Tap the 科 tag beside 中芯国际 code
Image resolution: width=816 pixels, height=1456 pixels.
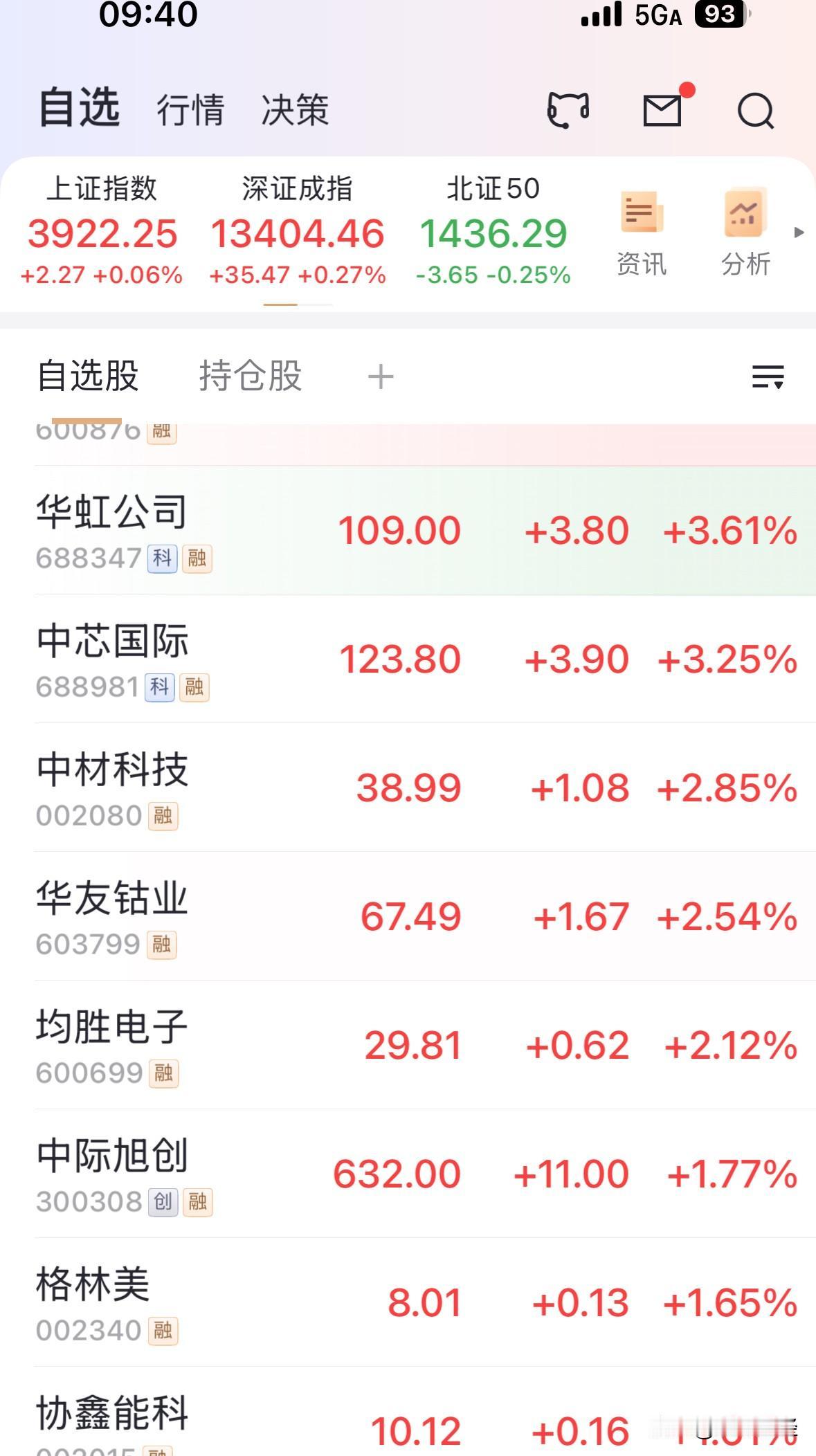161,687
